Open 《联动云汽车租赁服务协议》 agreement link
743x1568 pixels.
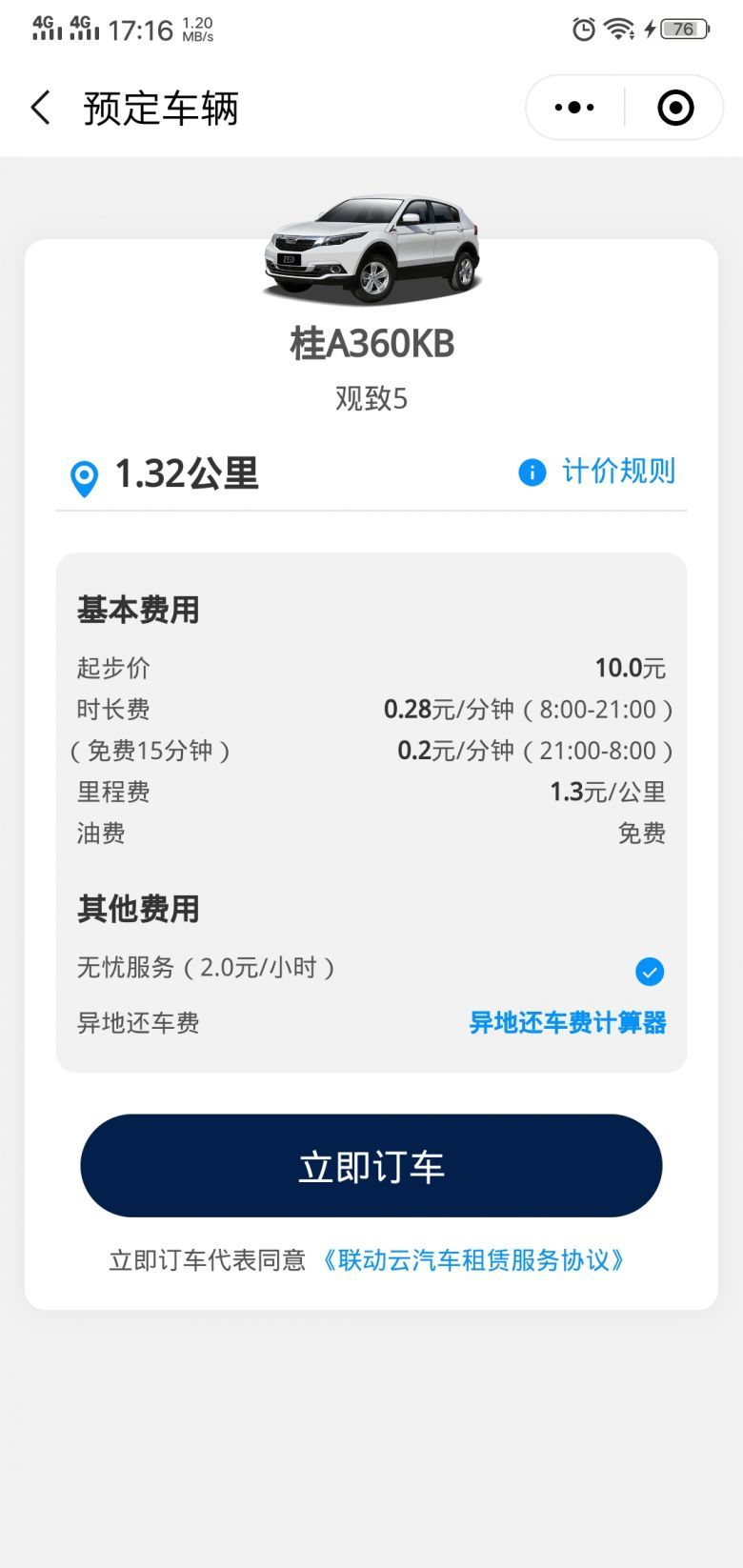point(474,1259)
